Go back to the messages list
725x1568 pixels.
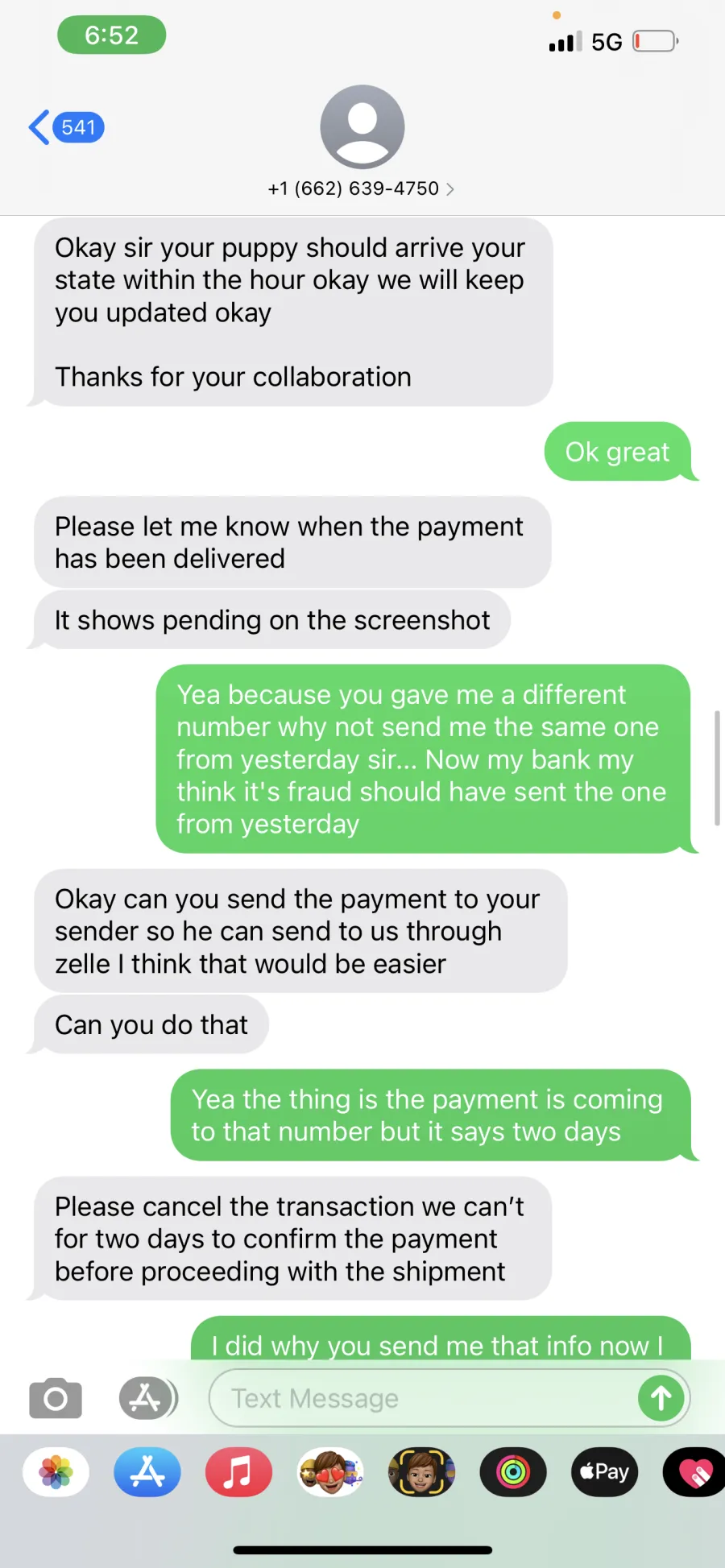pyautogui.click(x=66, y=127)
